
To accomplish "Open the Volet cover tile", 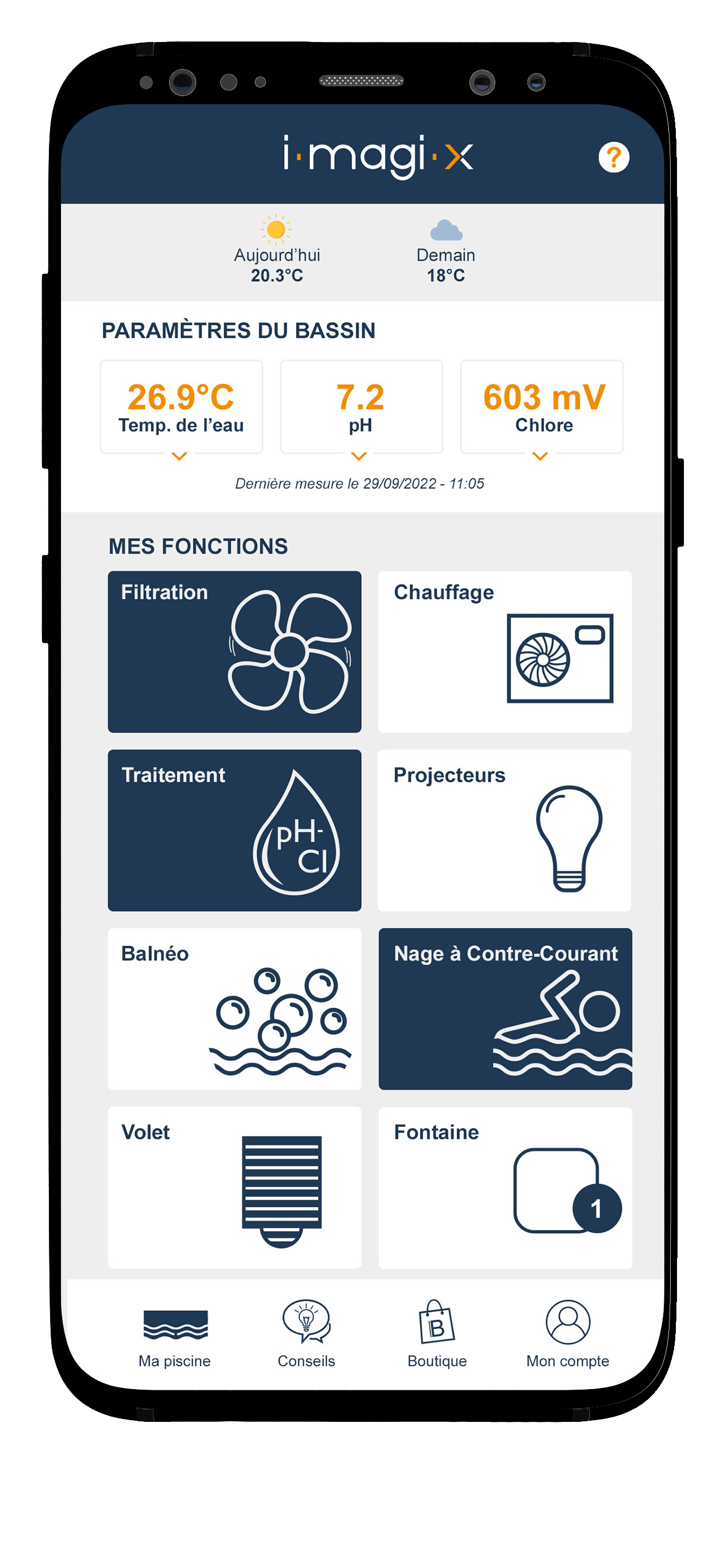I will (x=234, y=1187).
